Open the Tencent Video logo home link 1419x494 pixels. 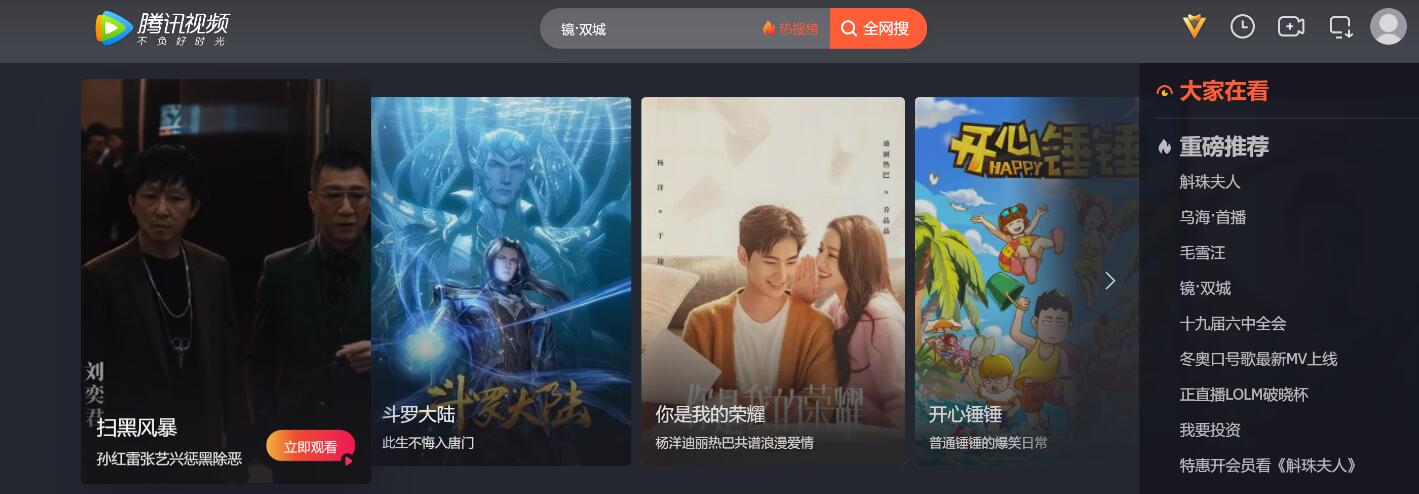click(163, 28)
